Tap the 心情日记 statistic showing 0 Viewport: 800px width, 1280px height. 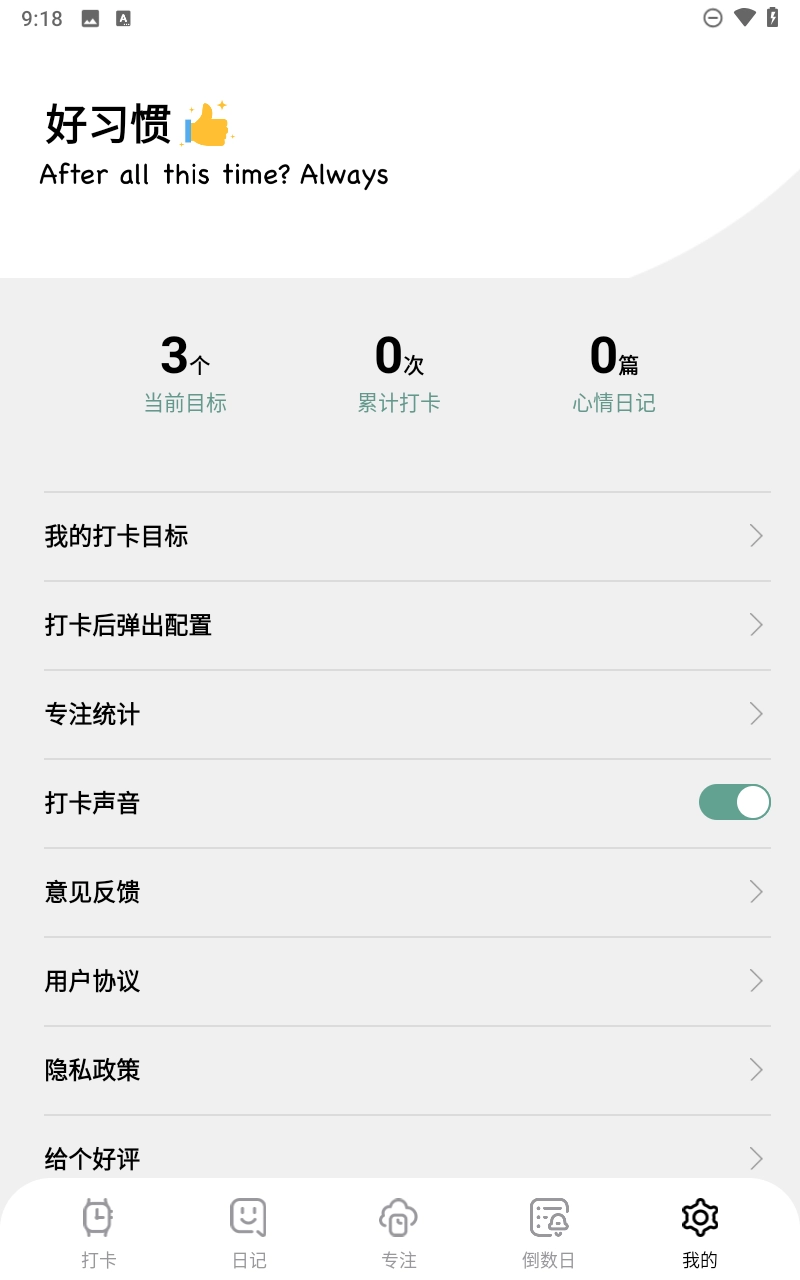tap(614, 375)
